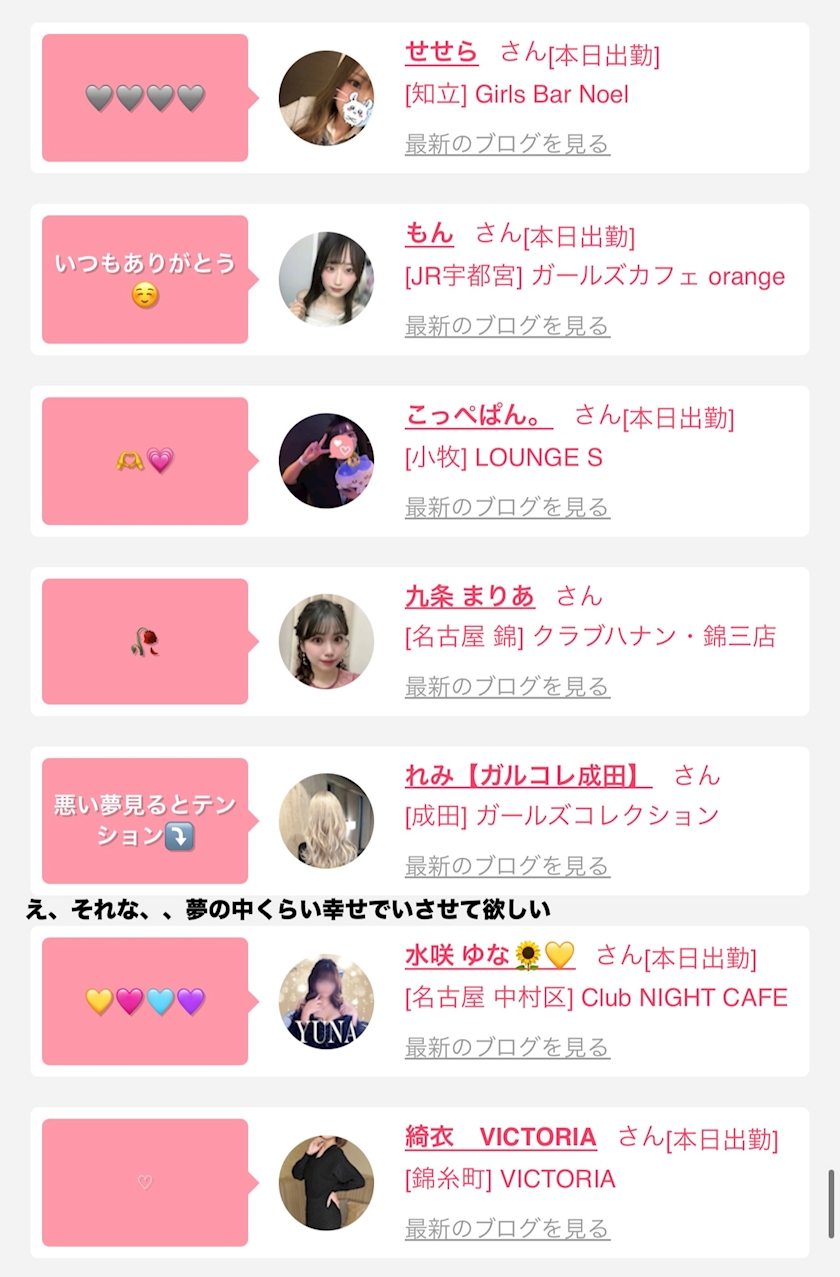
Task: Tap もん's profile photo
Action: [326, 279]
